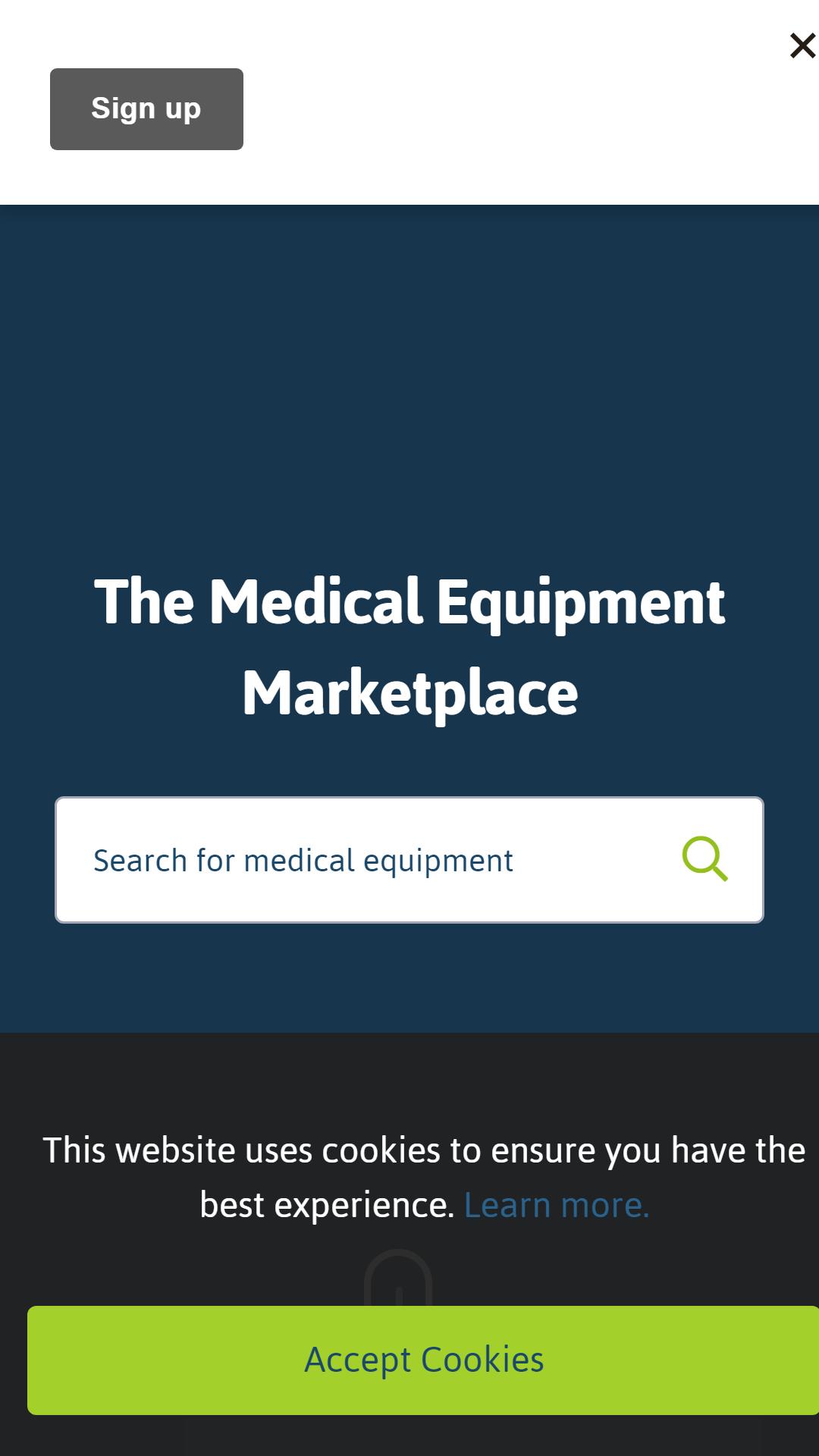Focus the medical equipment search field

pos(409,860)
